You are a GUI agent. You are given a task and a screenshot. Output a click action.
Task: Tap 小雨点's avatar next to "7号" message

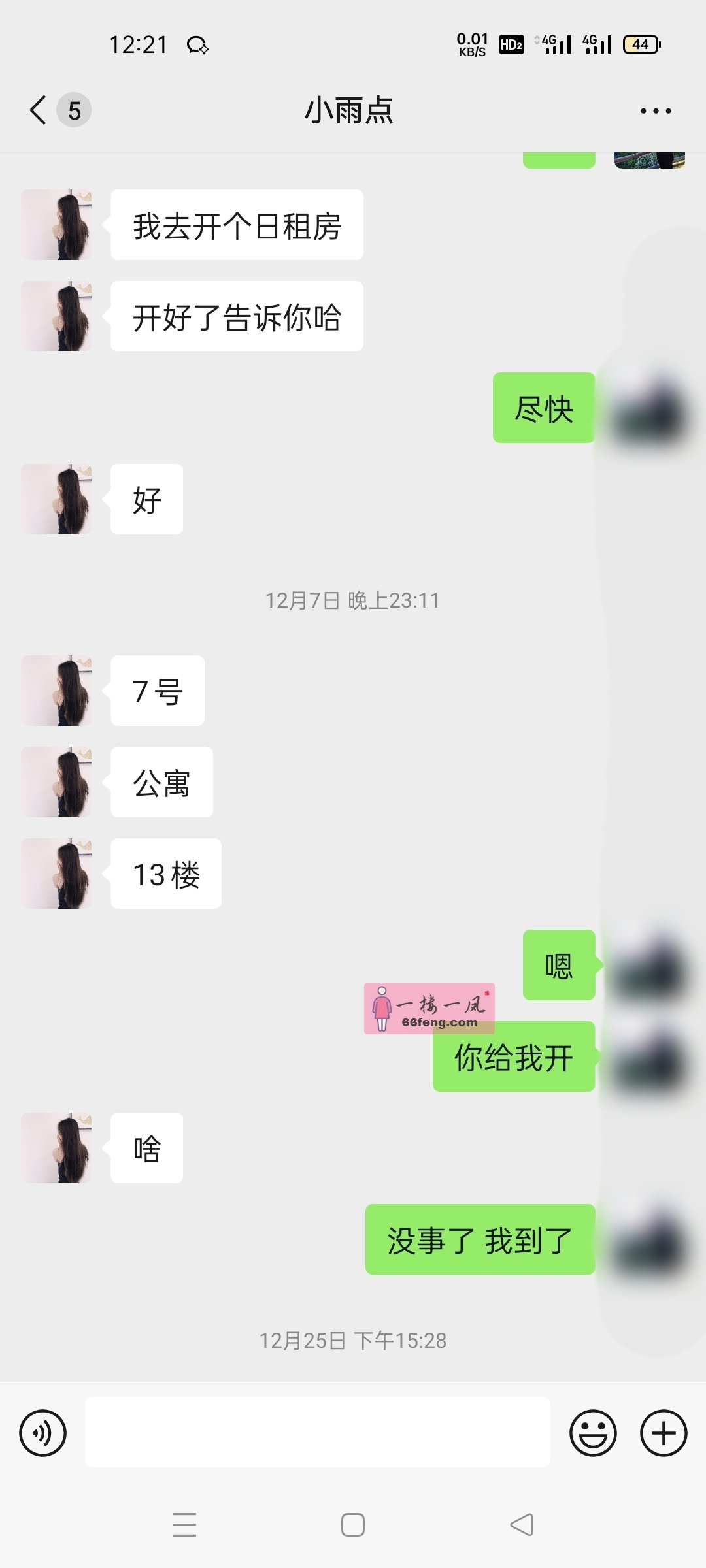coord(56,690)
